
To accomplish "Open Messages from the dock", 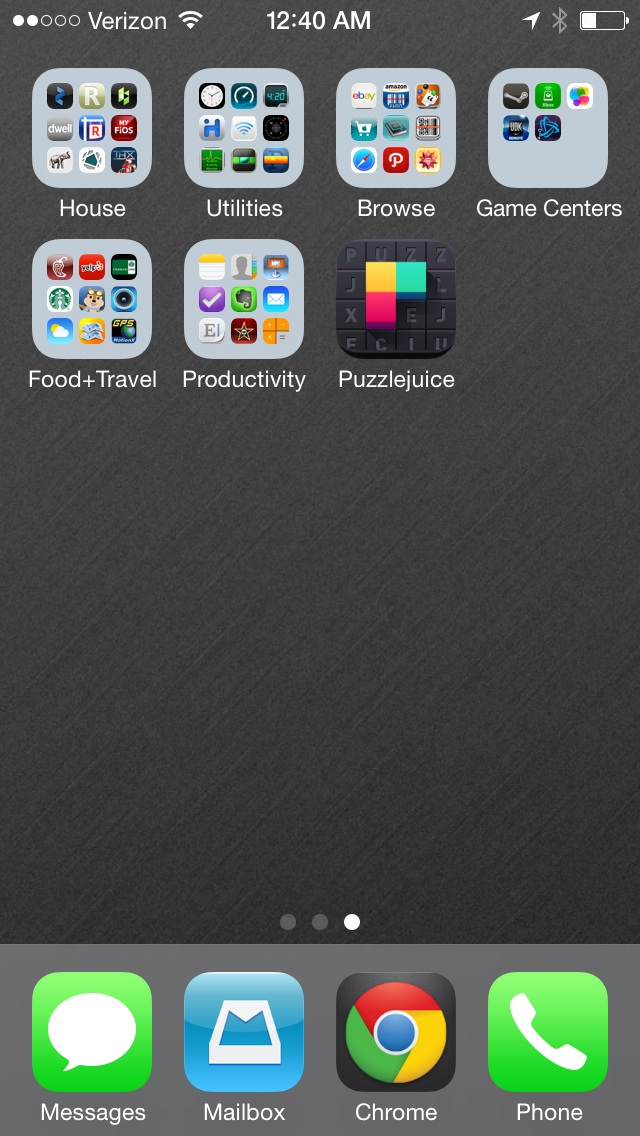I will (92, 1032).
